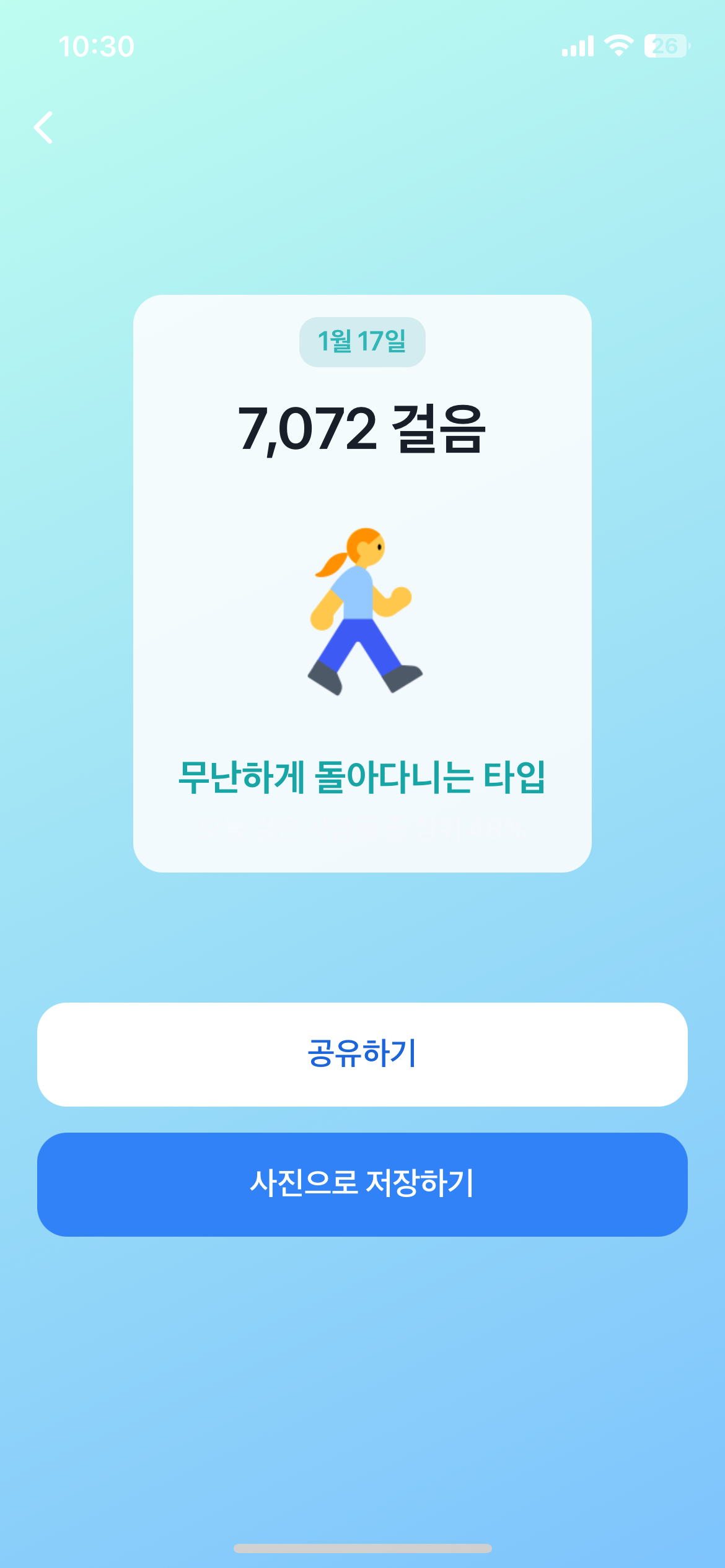Tap the 공유하기 share button
Screen dimensions: 725x1568
[362, 1054]
